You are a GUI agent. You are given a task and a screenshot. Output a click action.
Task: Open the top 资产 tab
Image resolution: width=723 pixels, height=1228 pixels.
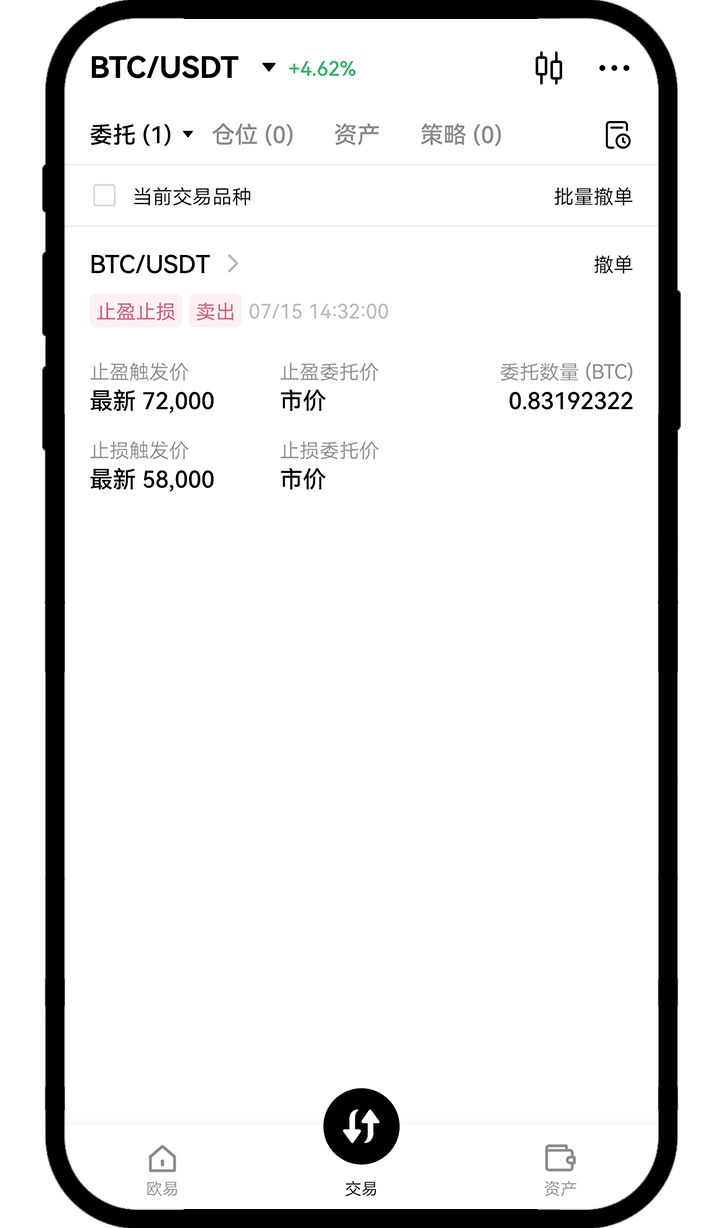pos(356,134)
